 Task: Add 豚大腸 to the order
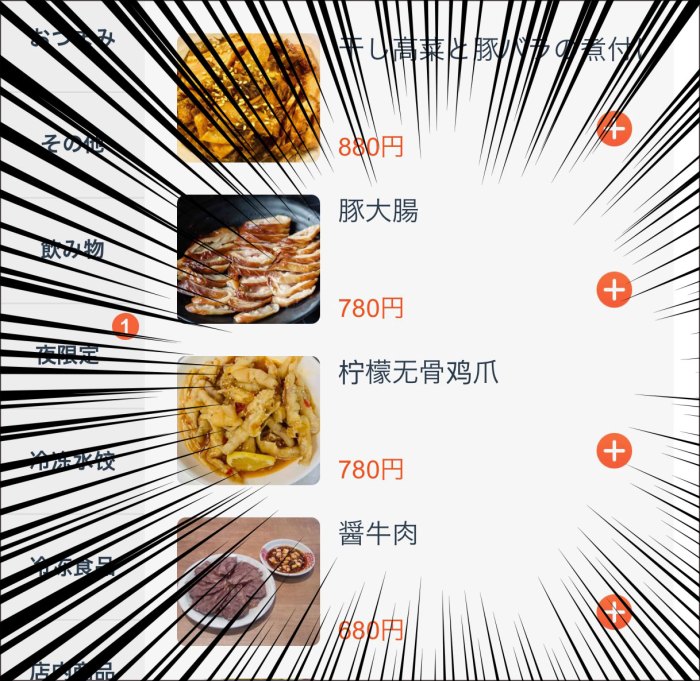tap(614, 290)
